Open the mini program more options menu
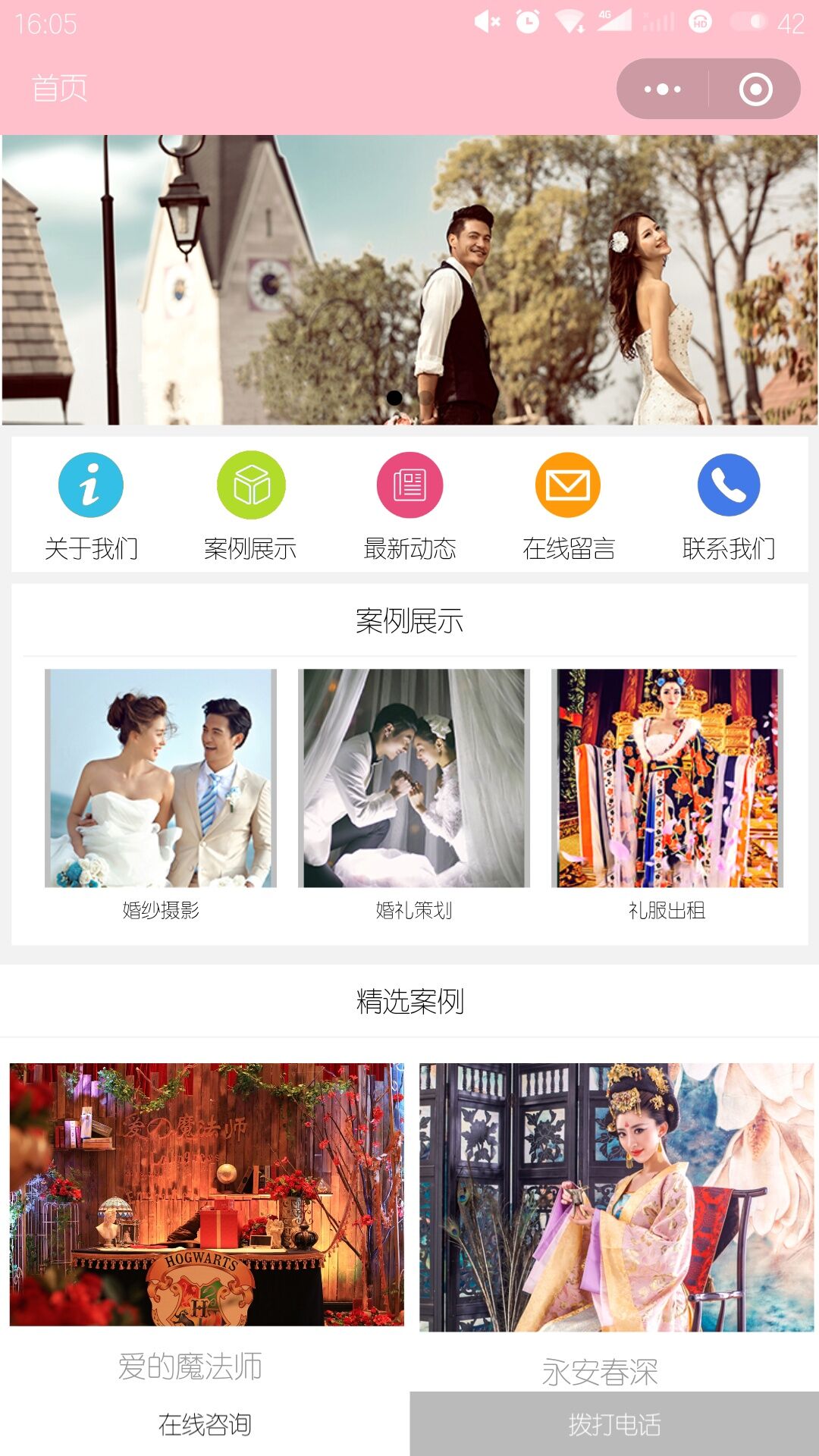The height and width of the screenshot is (1456, 819). tap(662, 89)
